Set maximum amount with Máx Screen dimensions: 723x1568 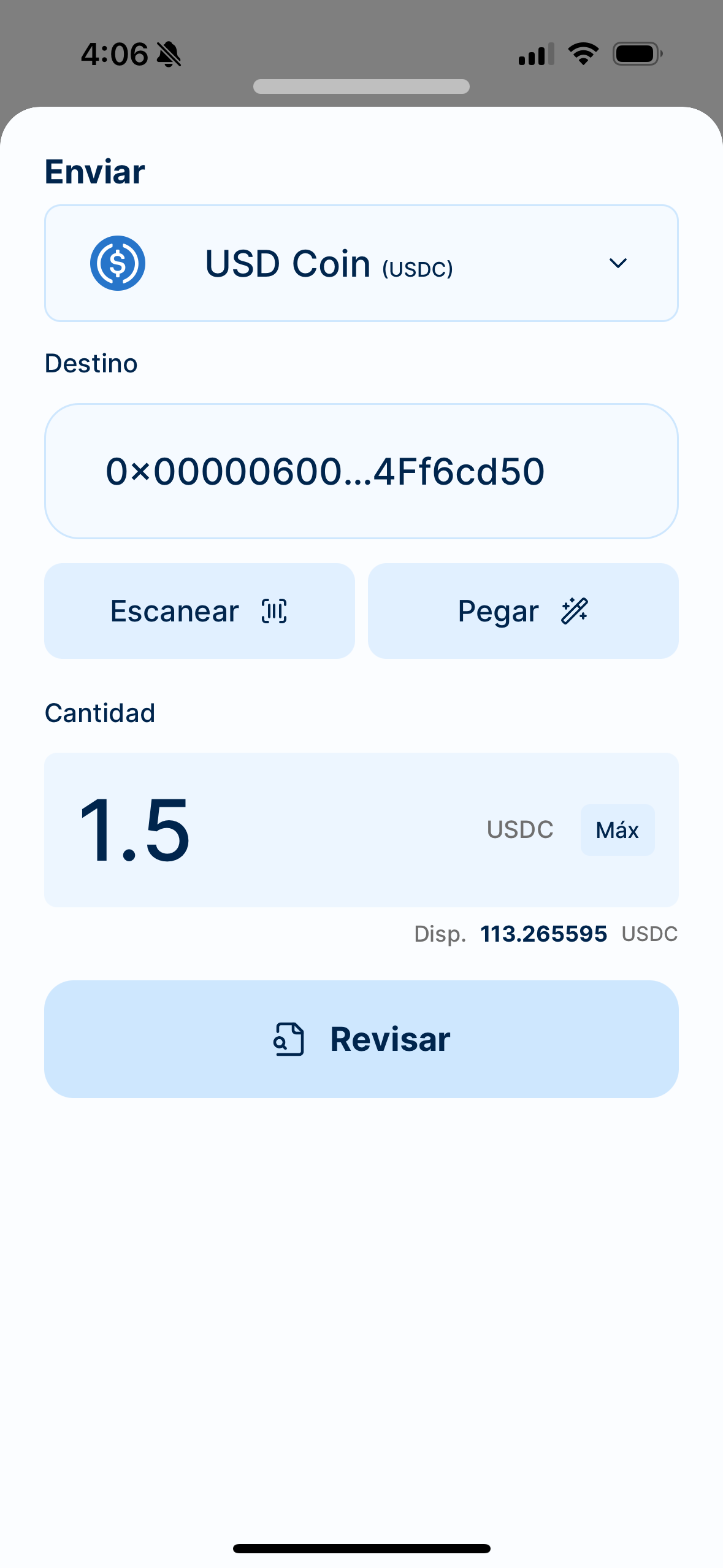(x=617, y=830)
